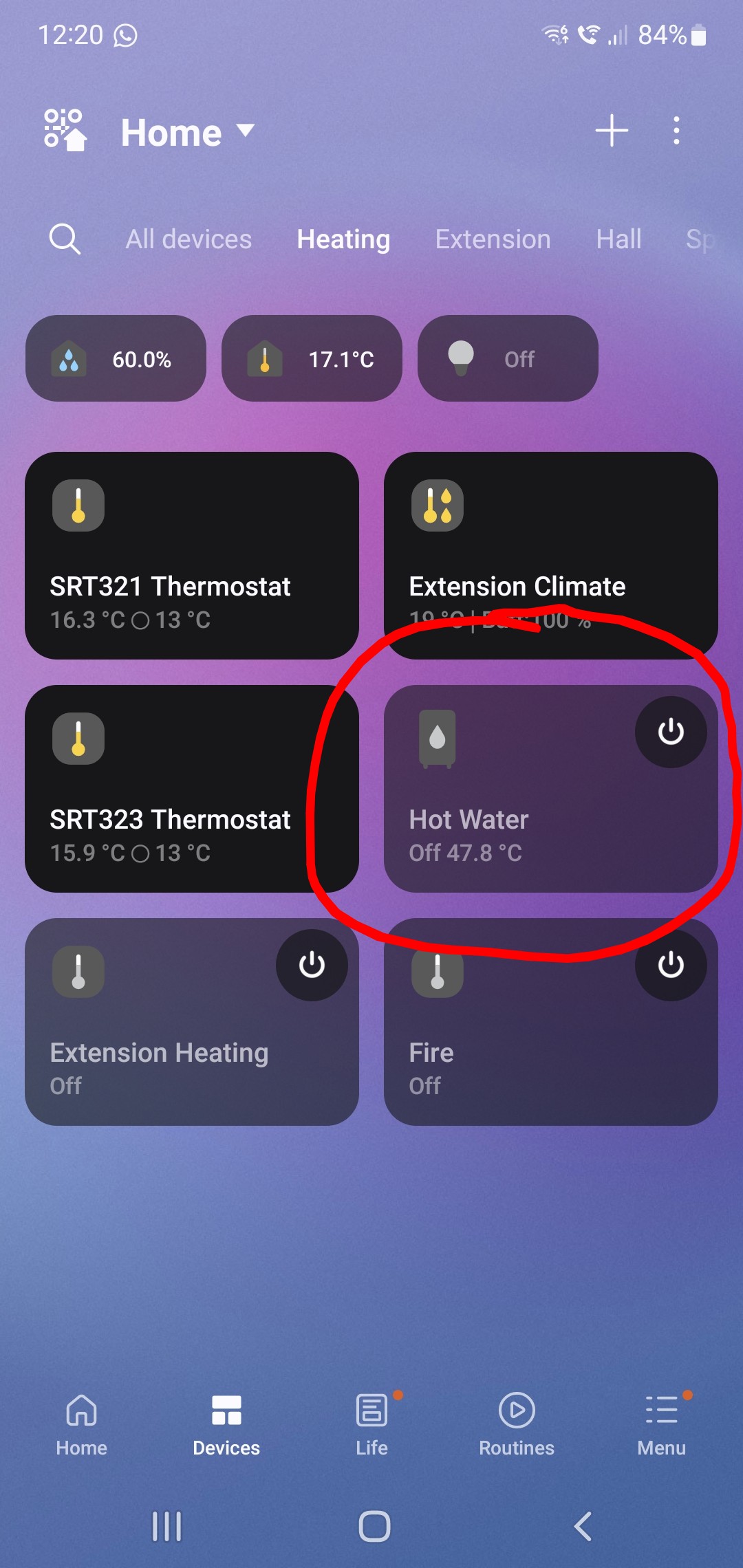Switch to the Hall room tab
Screen dimensions: 743x1568
618,239
